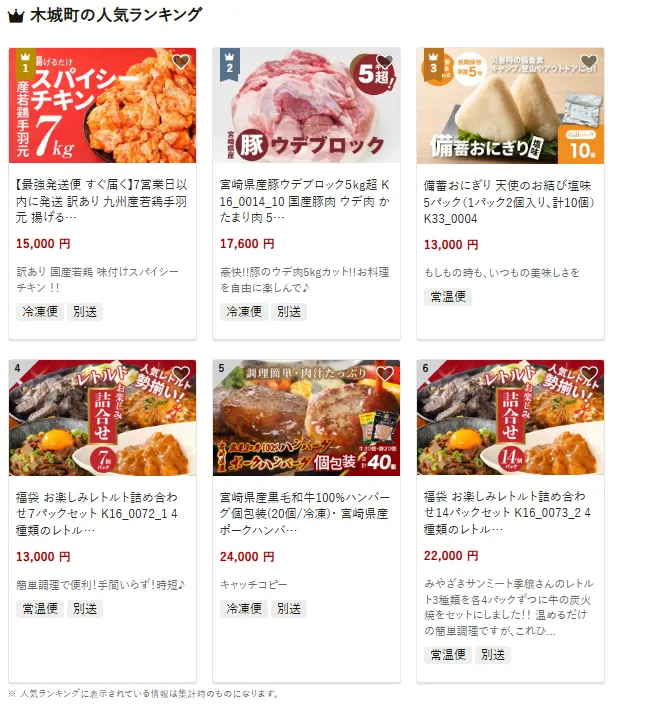Favorite the 7-pack retort assortment
Screen dimensions: 645x723
pyautogui.click(x=180, y=374)
